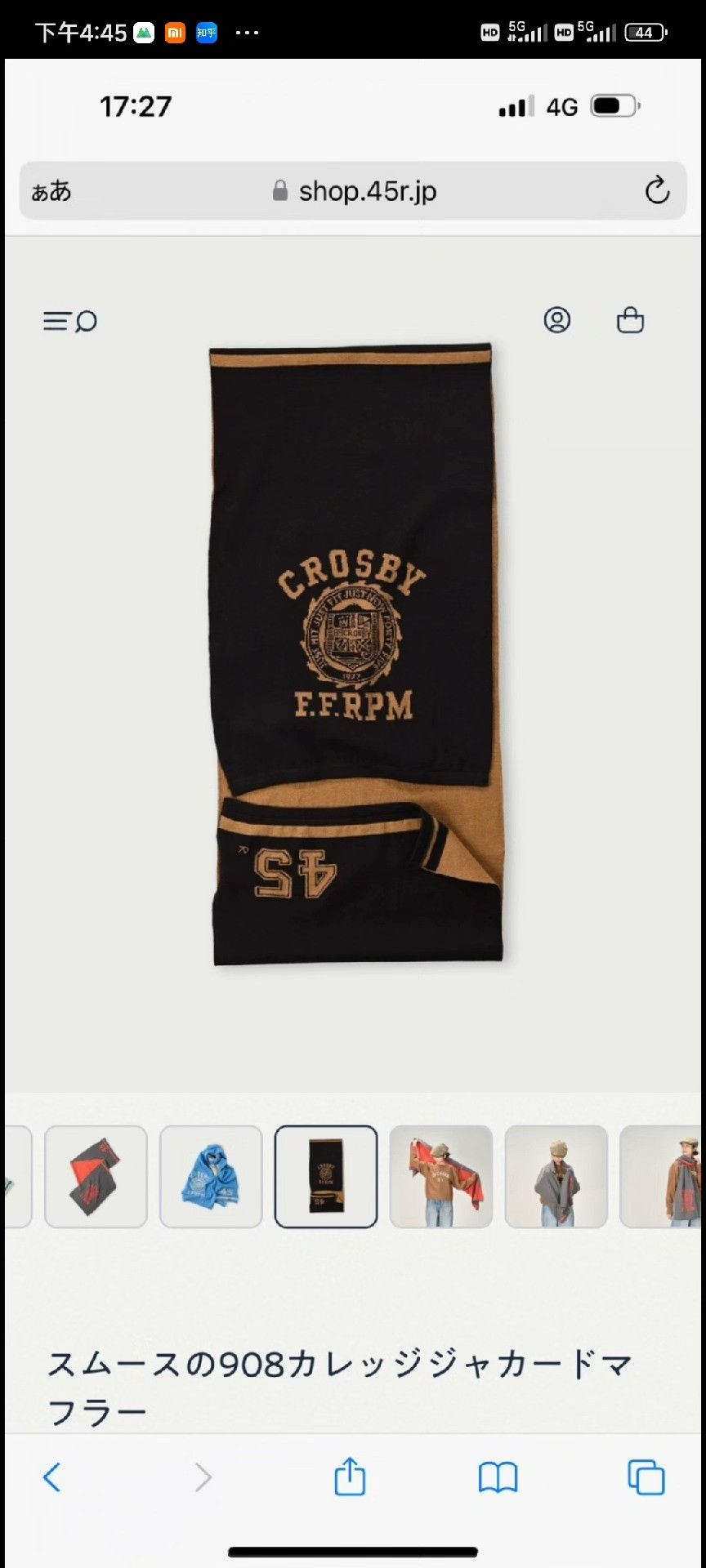Viewport: 706px width, 1568px height.
Task: Open the menu and search icon
Action: pos(69,321)
